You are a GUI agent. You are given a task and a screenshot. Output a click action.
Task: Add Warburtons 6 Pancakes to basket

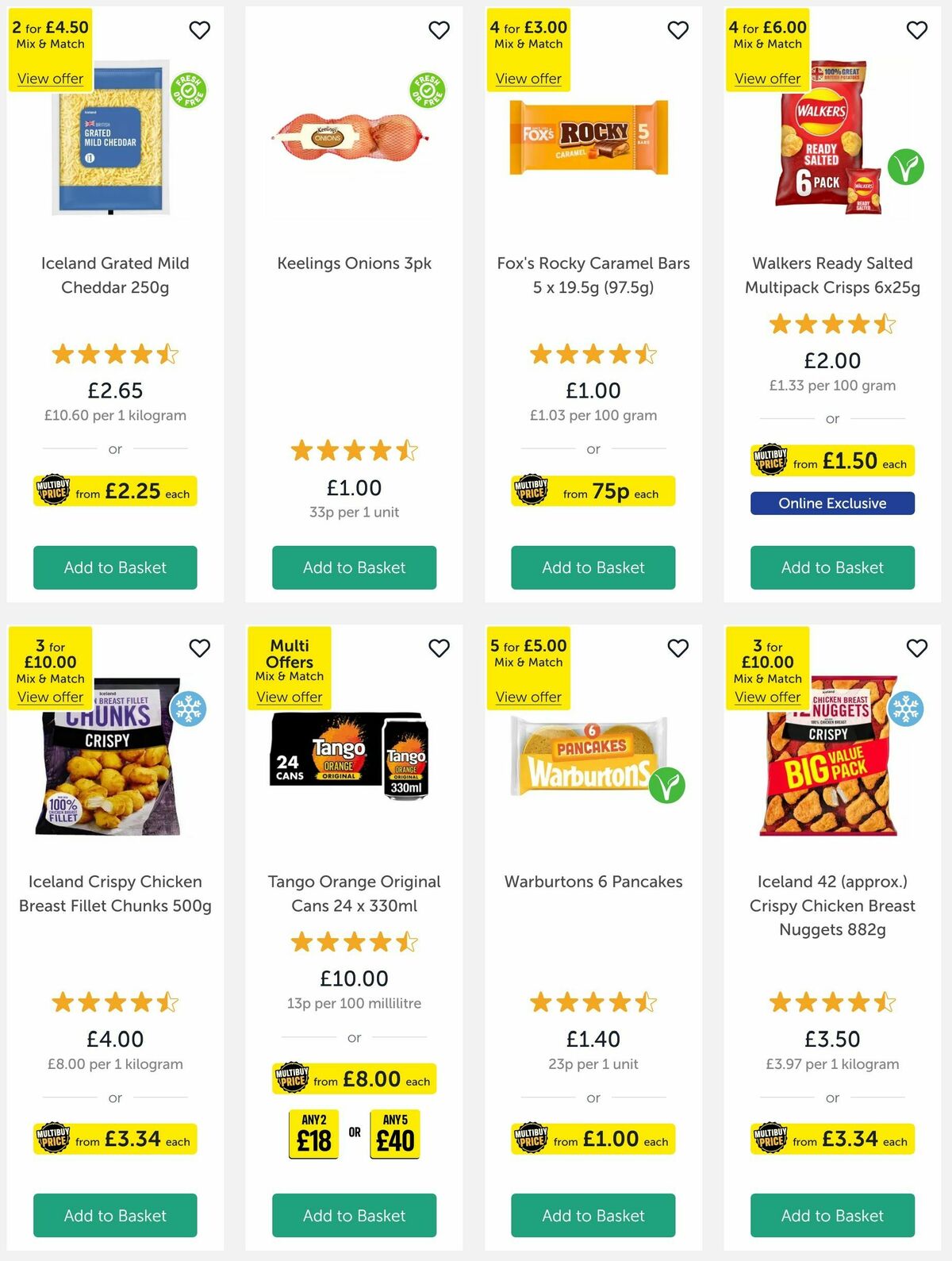coord(593,1215)
